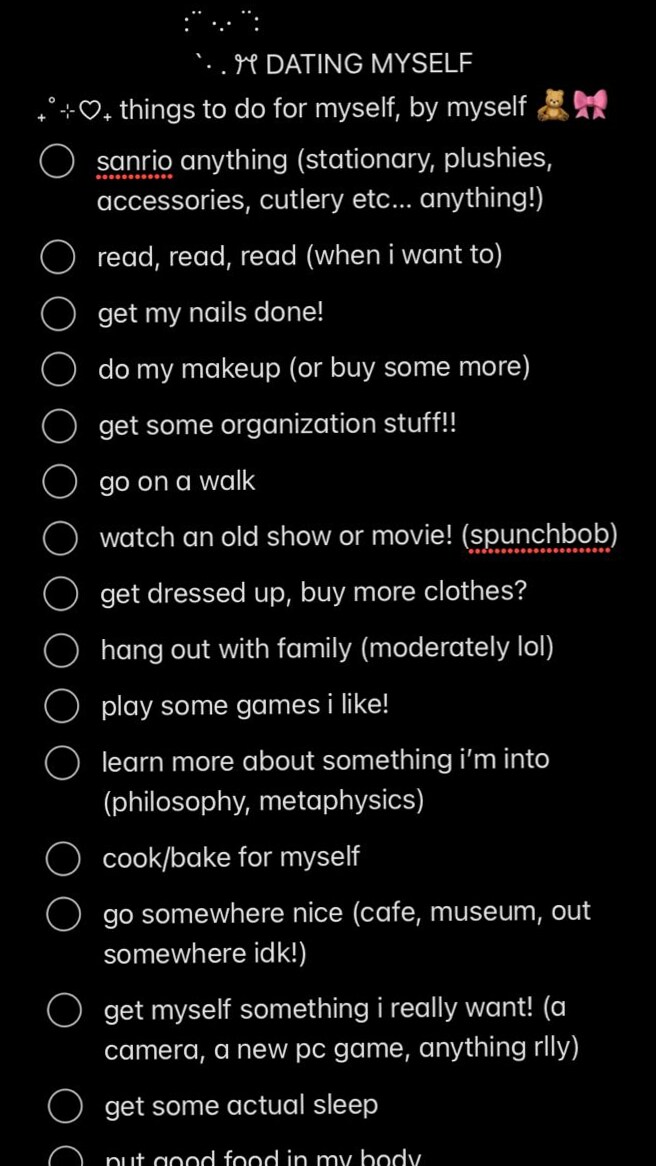Viewport: 656px width, 1166px height.
Task: Tick learn more about something i'm into
Action: pos(62,763)
